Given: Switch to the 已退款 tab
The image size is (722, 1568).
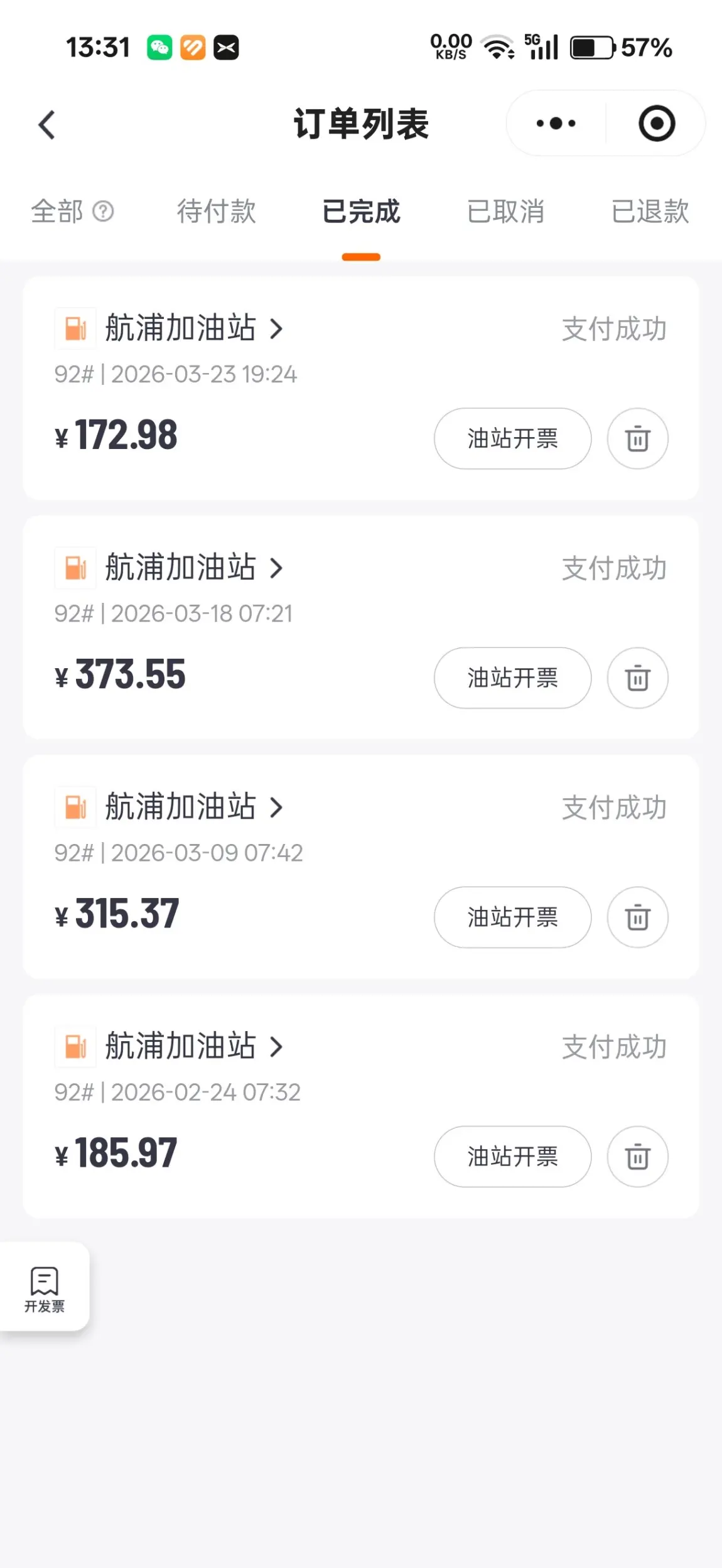Looking at the screenshot, I should pyautogui.click(x=650, y=212).
